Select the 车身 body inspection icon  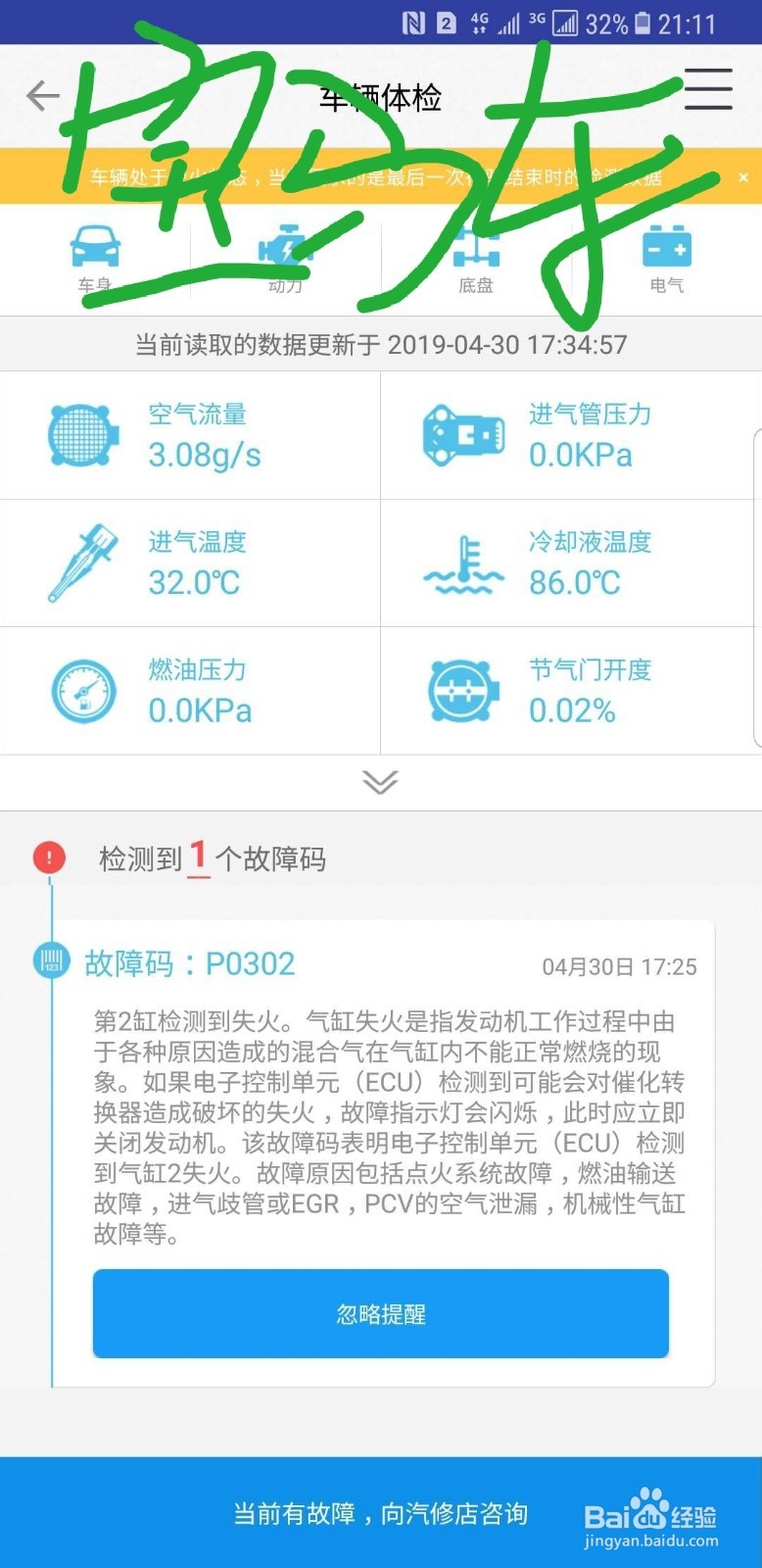95,250
